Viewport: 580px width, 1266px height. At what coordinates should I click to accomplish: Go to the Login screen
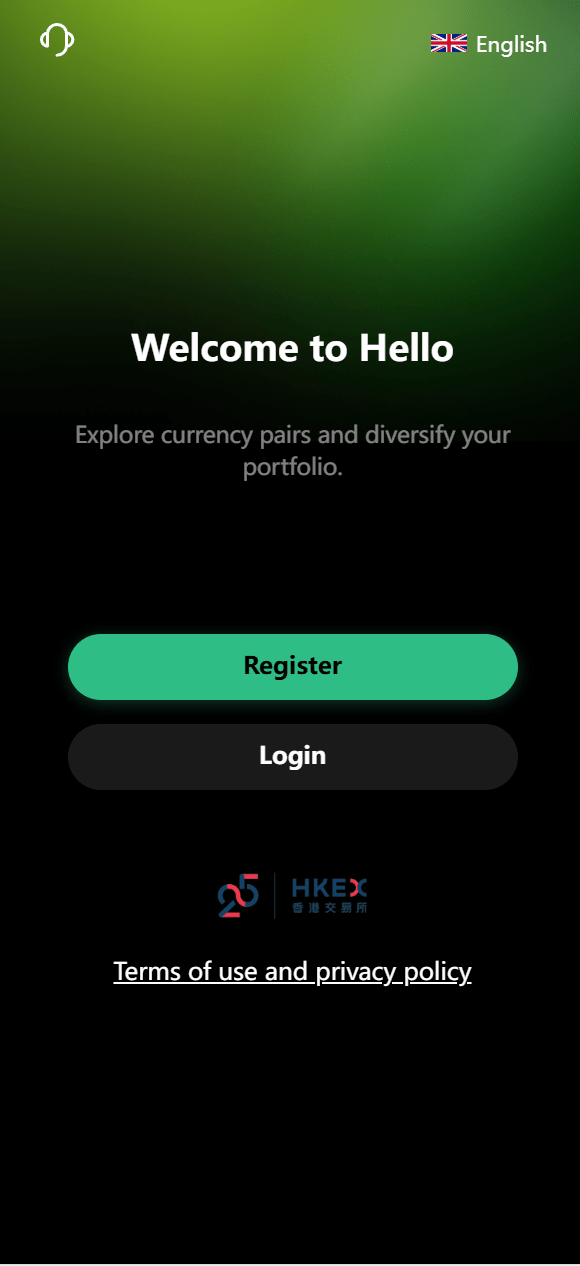coord(293,756)
